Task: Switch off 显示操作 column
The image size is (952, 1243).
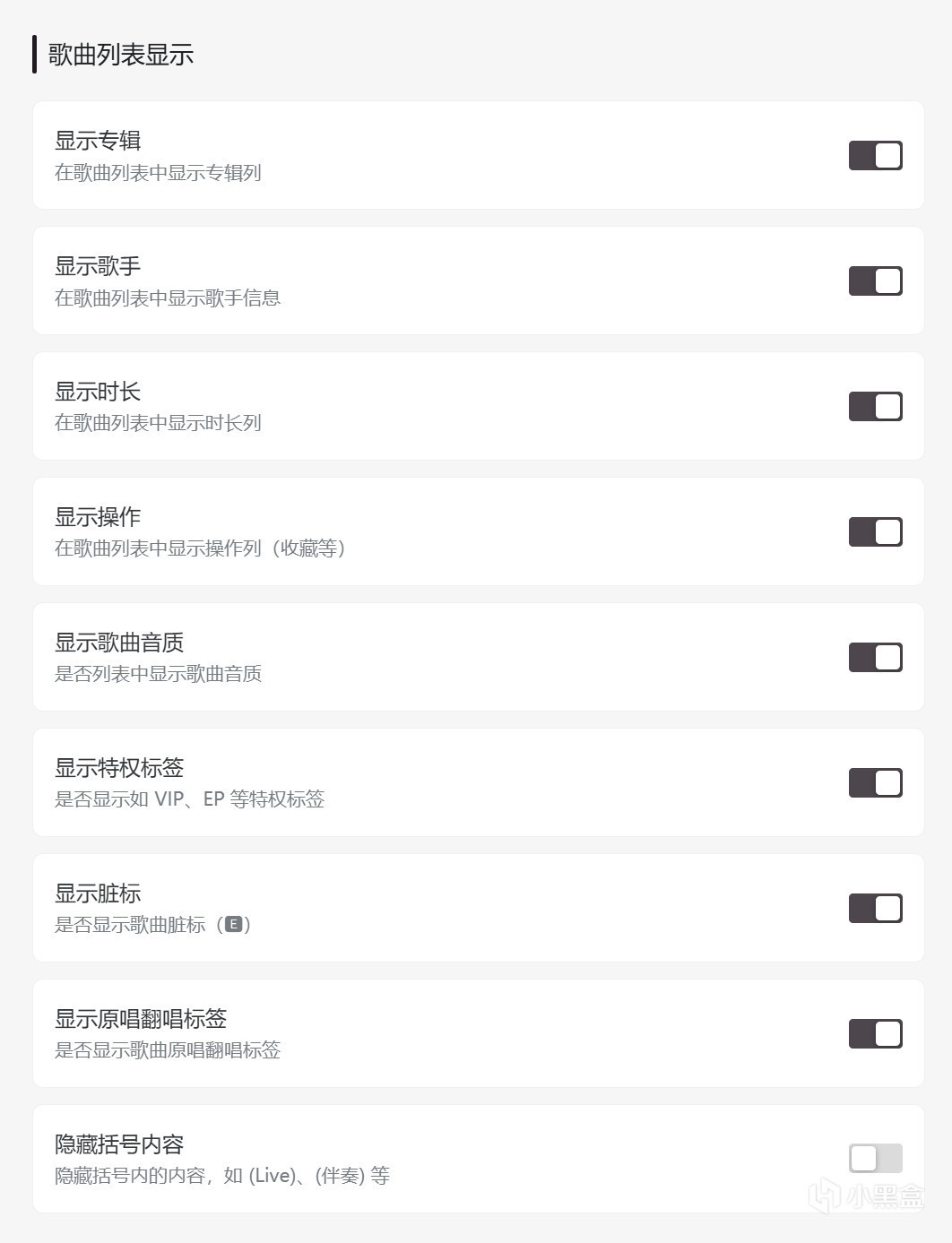Action: pos(875,532)
